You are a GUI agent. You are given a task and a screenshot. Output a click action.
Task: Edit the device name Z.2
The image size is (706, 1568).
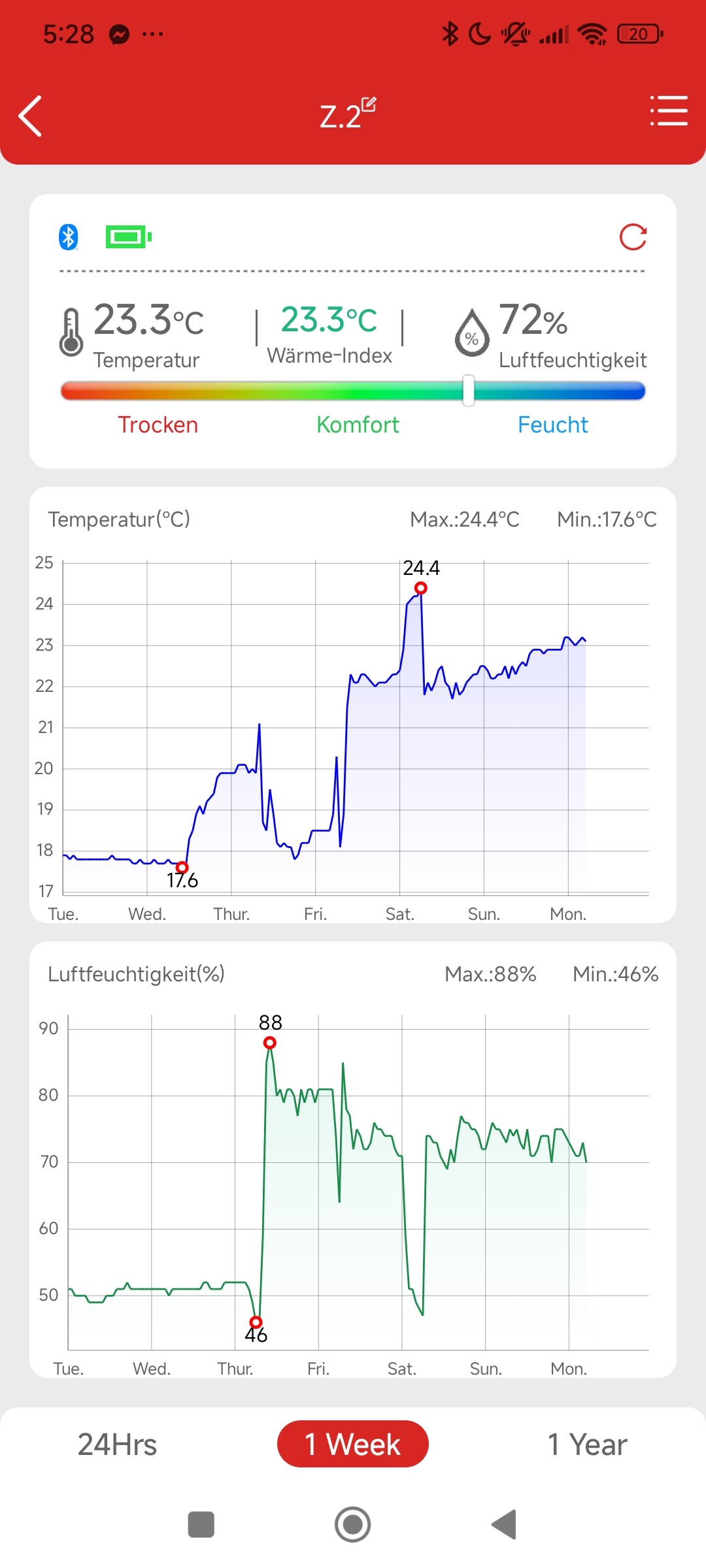pos(369,105)
